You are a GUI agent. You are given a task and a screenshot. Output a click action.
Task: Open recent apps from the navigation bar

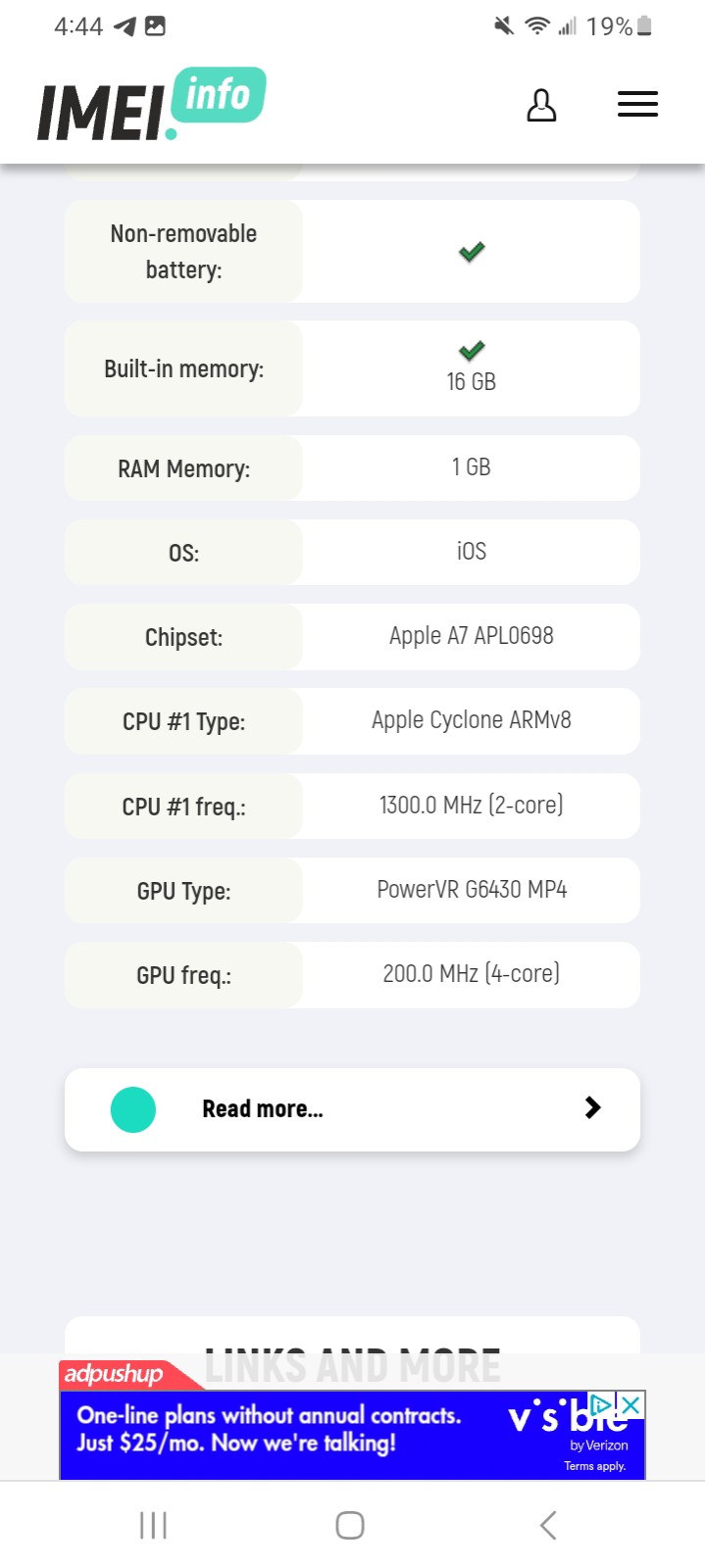153,1525
